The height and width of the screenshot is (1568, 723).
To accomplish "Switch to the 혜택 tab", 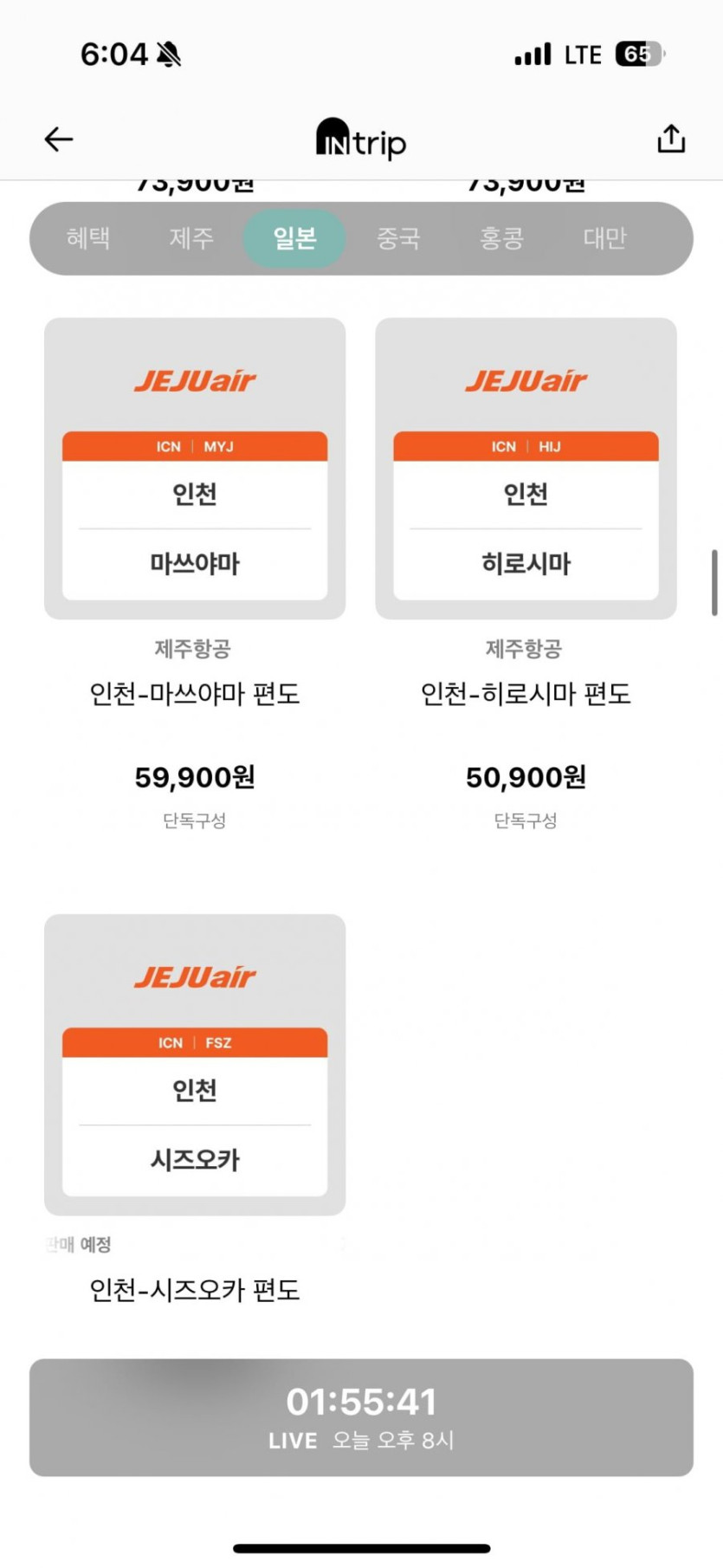I will (88, 238).
